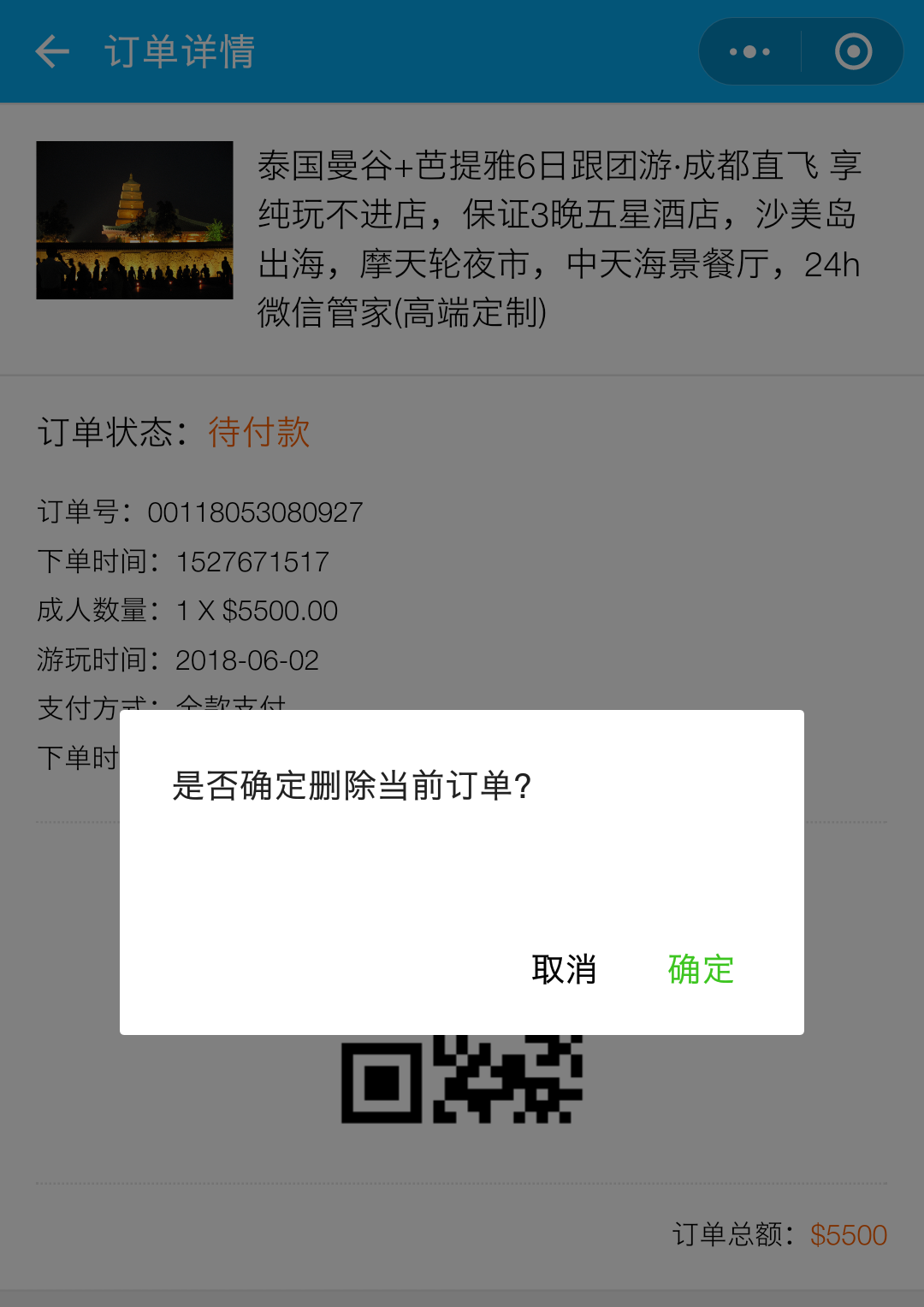Confirm deletion with 确定
Viewport: 924px width, 1307px height.
pyautogui.click(x=701, y=969)
